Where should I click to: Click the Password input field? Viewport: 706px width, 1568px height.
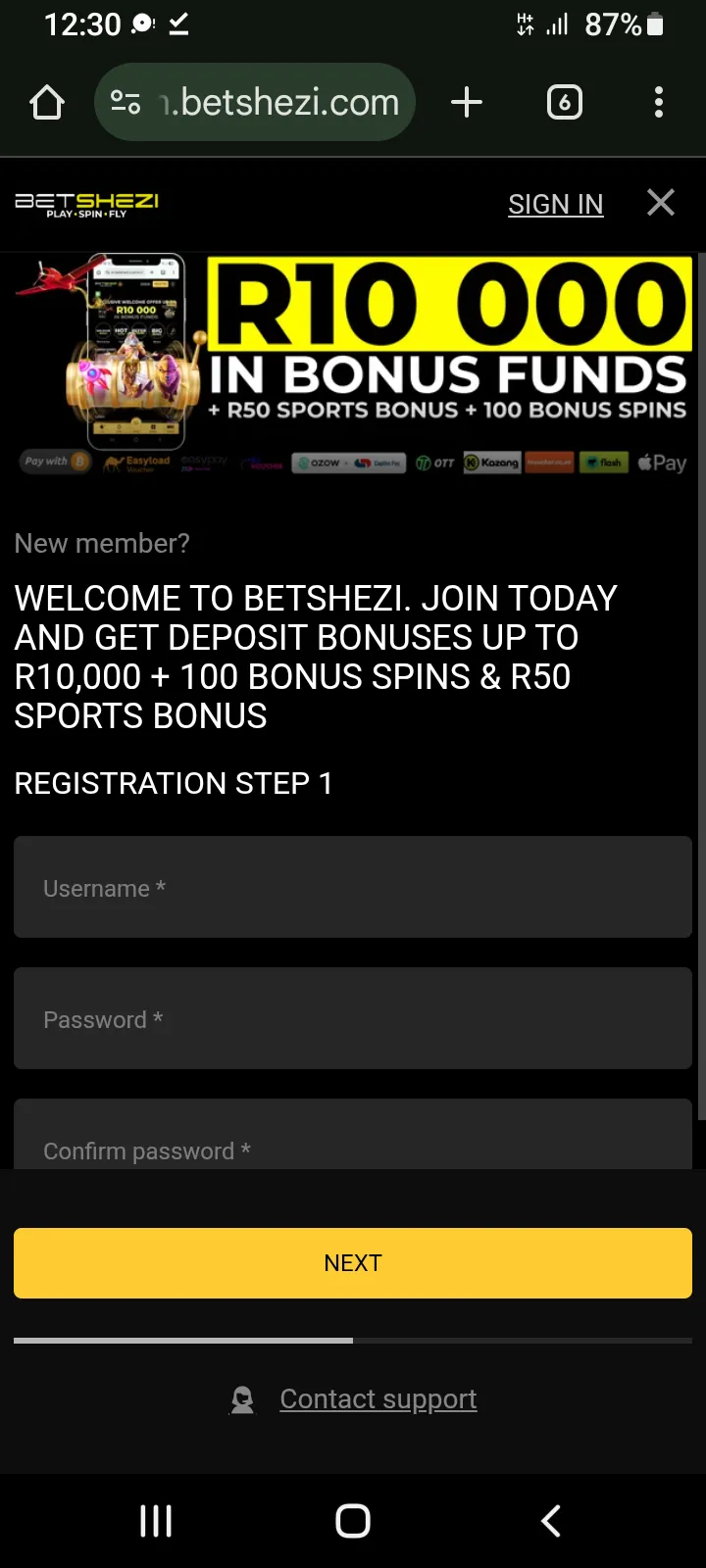point(352,1019)
